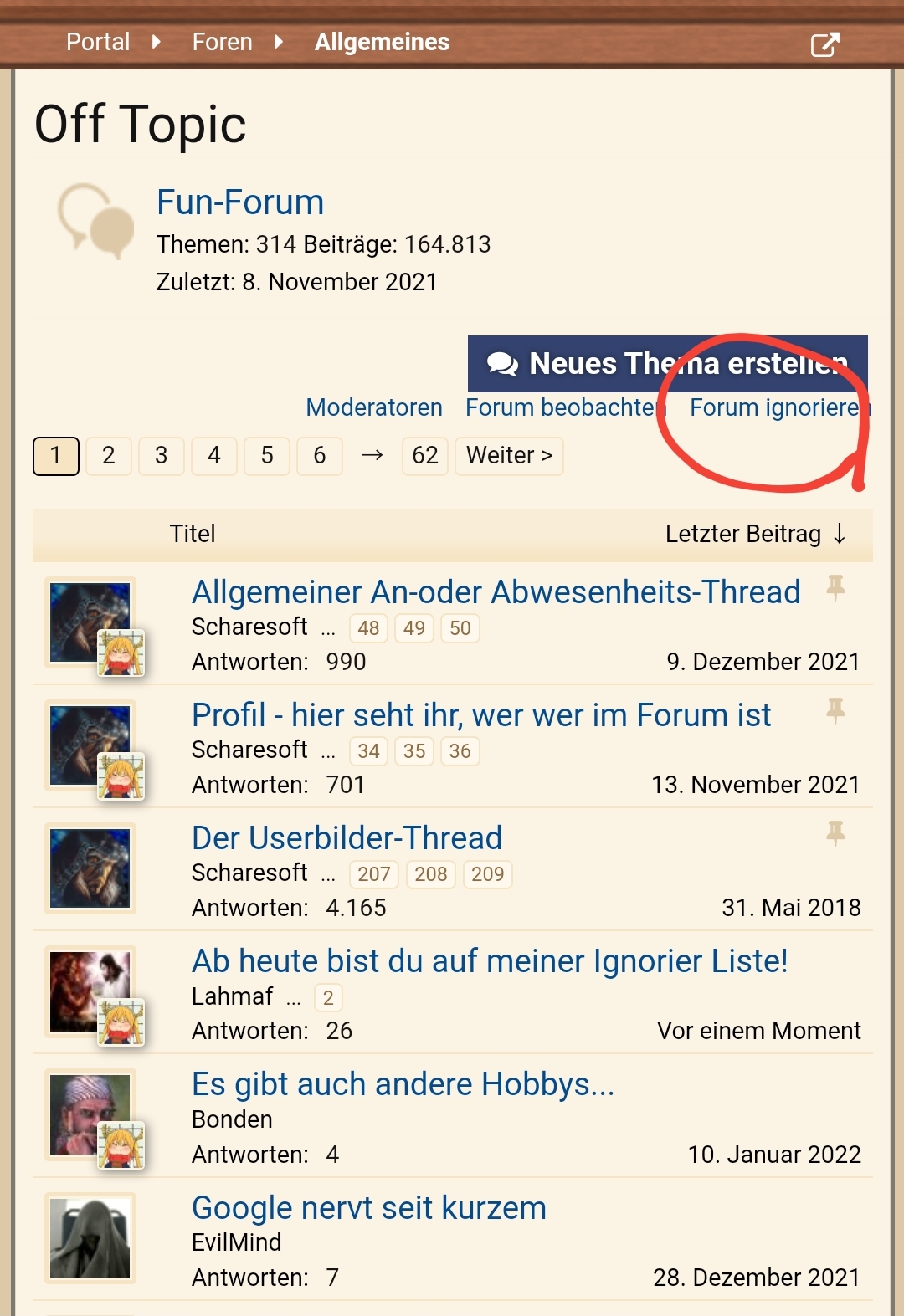Open the Moderatoren link
The image size is (904, 1316).
374,407
